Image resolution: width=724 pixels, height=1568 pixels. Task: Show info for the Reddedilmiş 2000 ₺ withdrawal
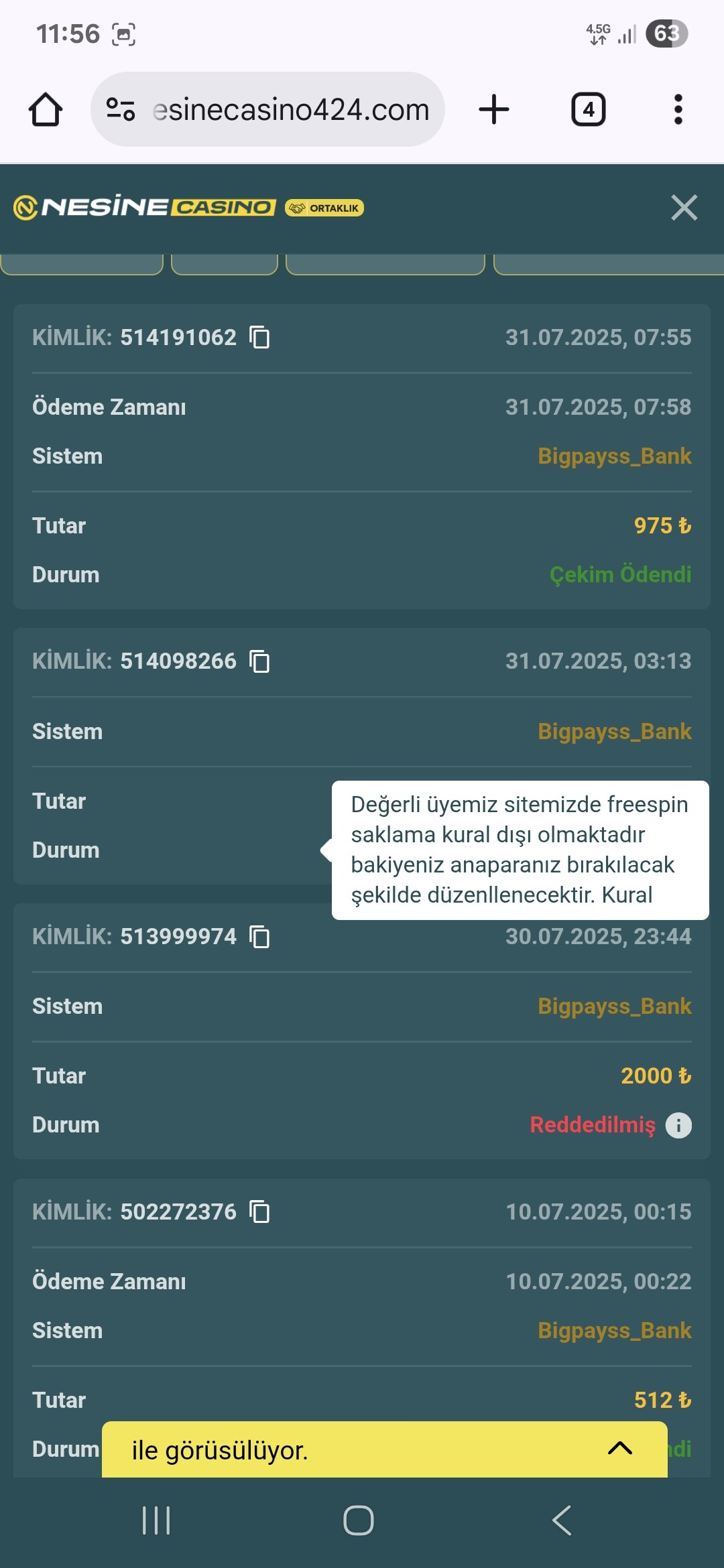coord(678,1125)
